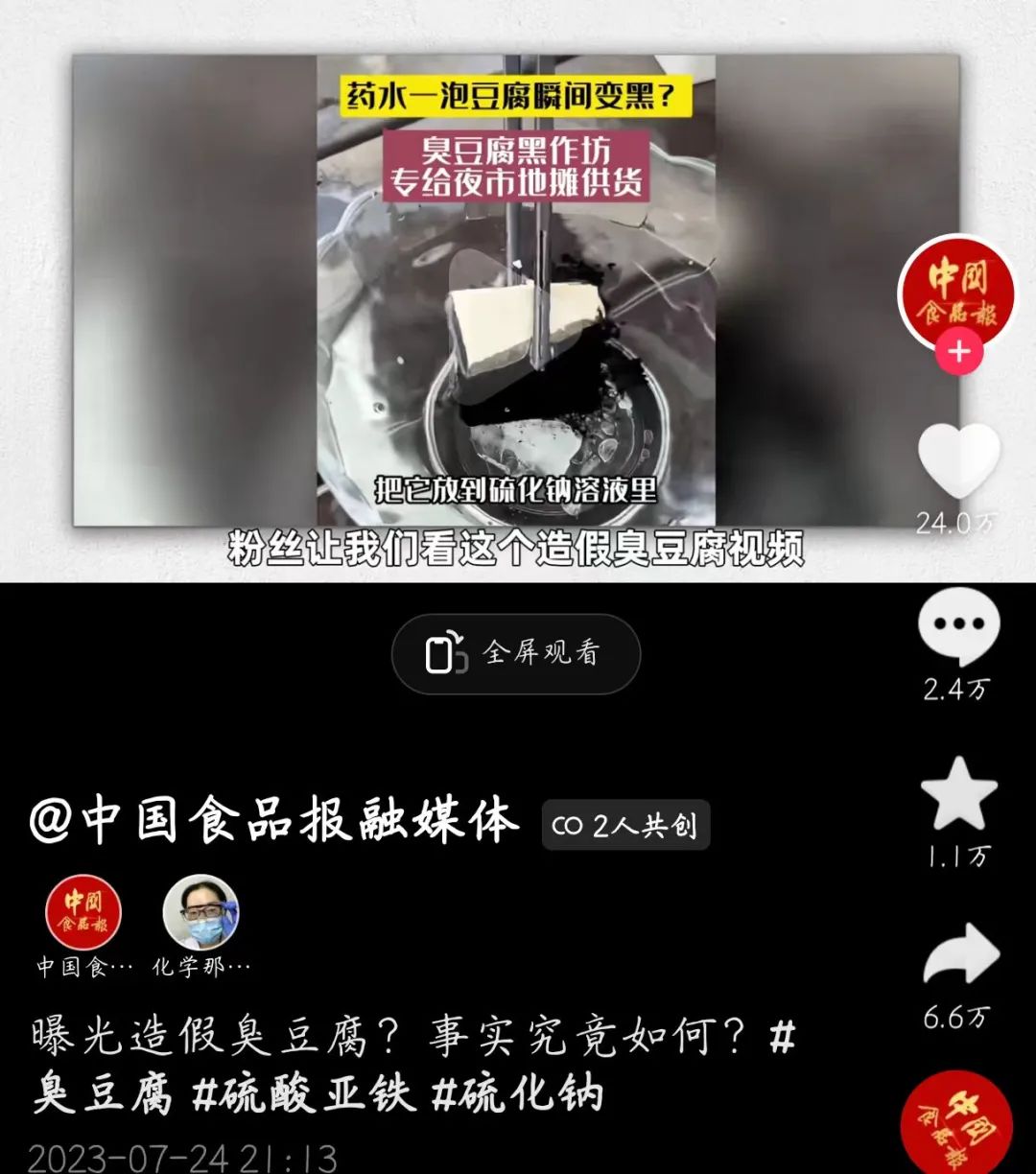Click the video to pause playback
Screen dimensions: 1036x1174
[x=480, y=307]
